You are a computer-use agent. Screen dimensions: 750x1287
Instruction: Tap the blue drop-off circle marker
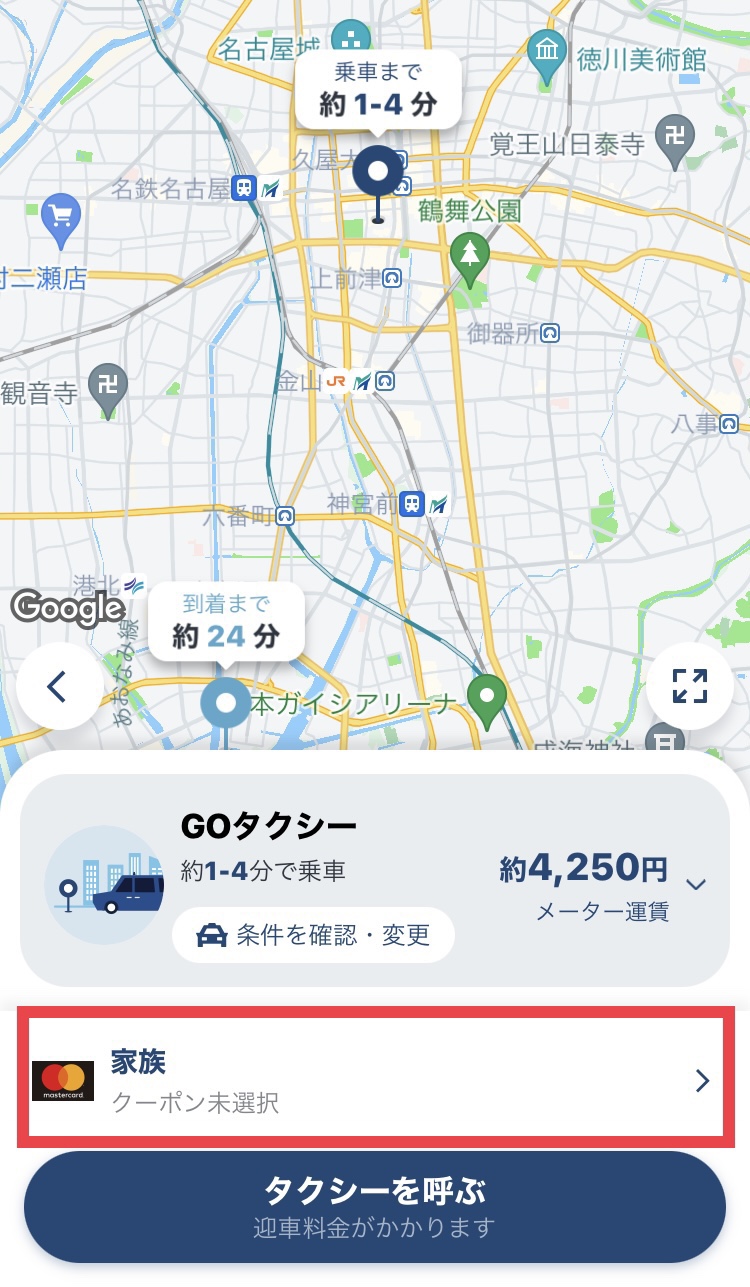(x=225, y=702)
